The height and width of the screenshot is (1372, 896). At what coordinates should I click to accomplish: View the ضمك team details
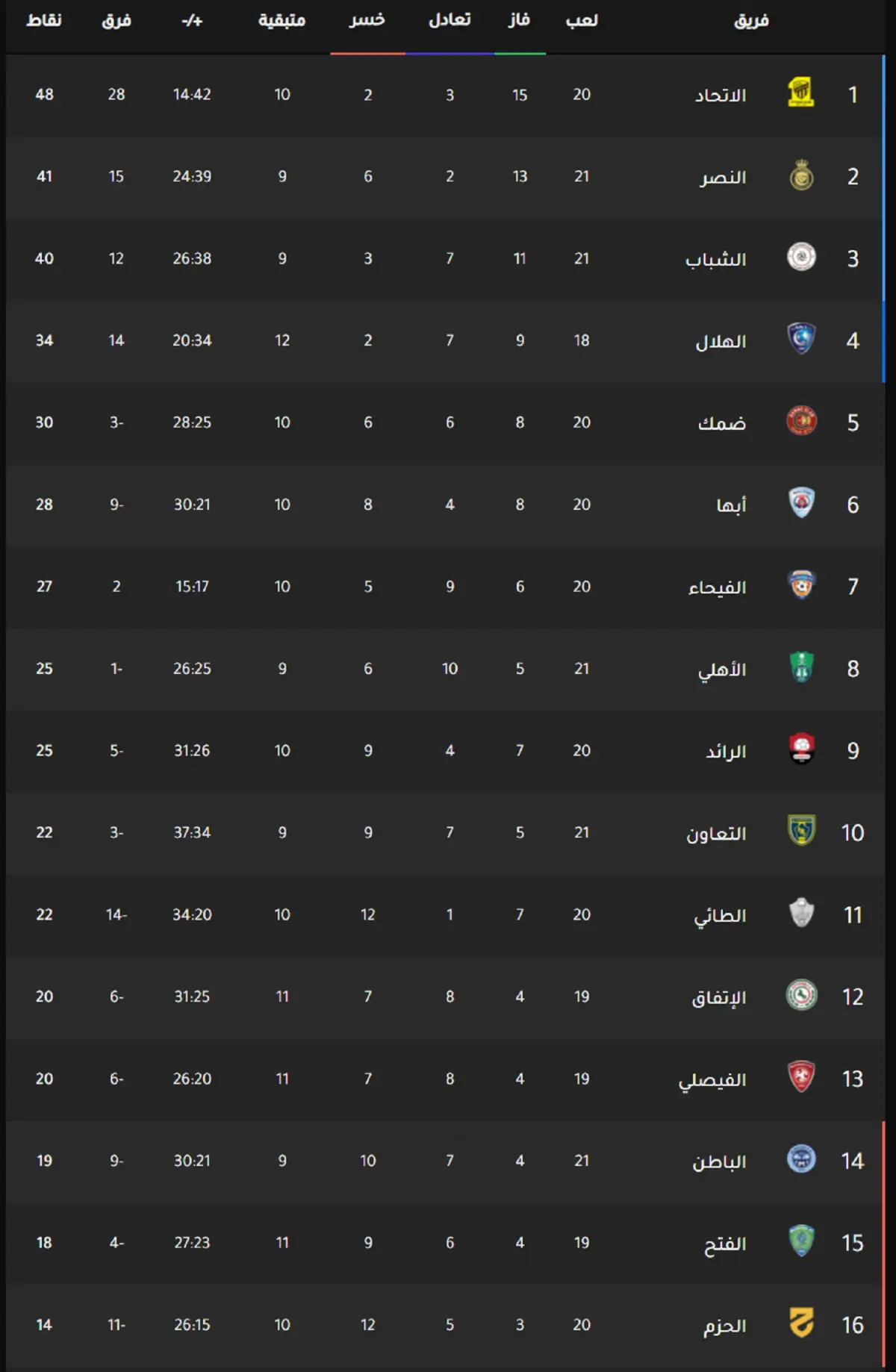[721, 423]
